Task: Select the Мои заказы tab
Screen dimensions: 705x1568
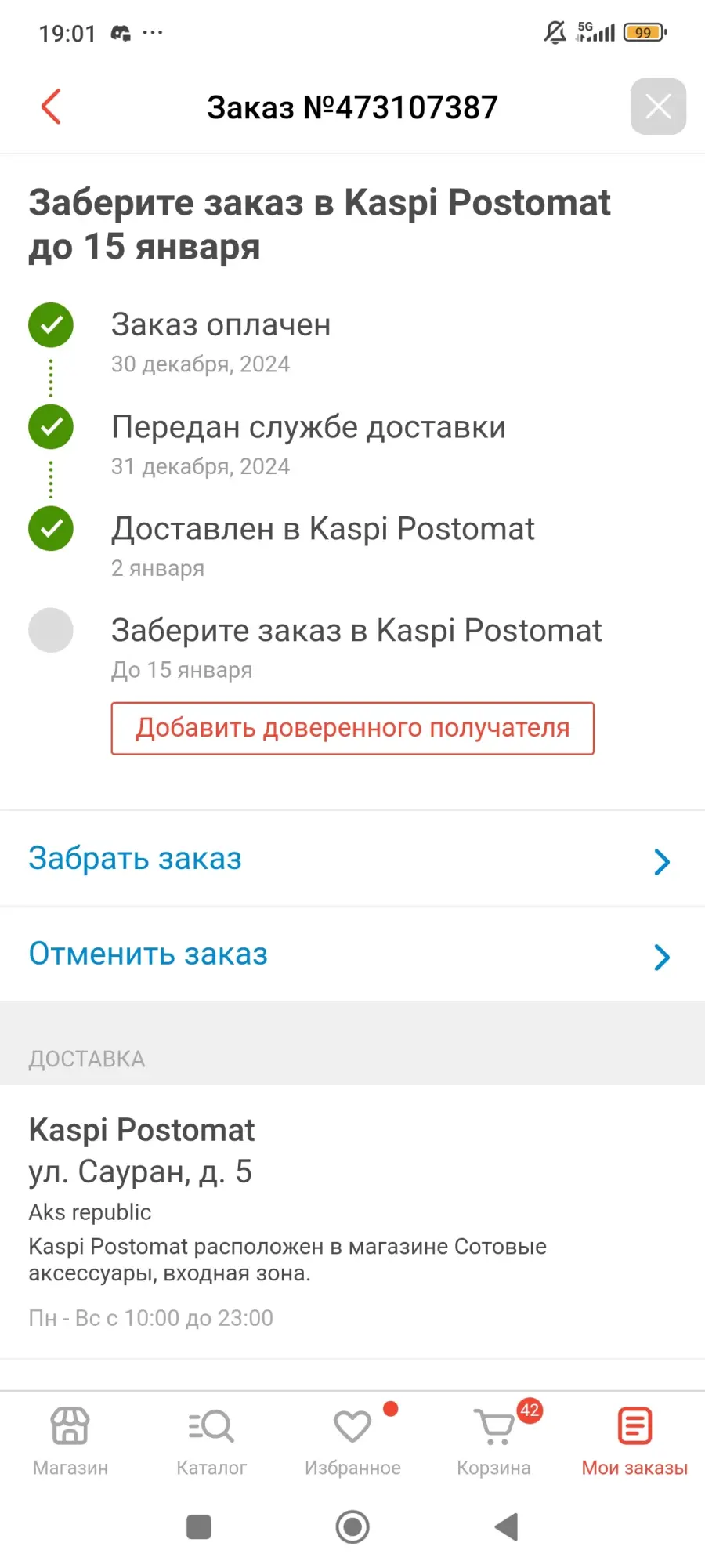Action: (x=634, y=1440)
